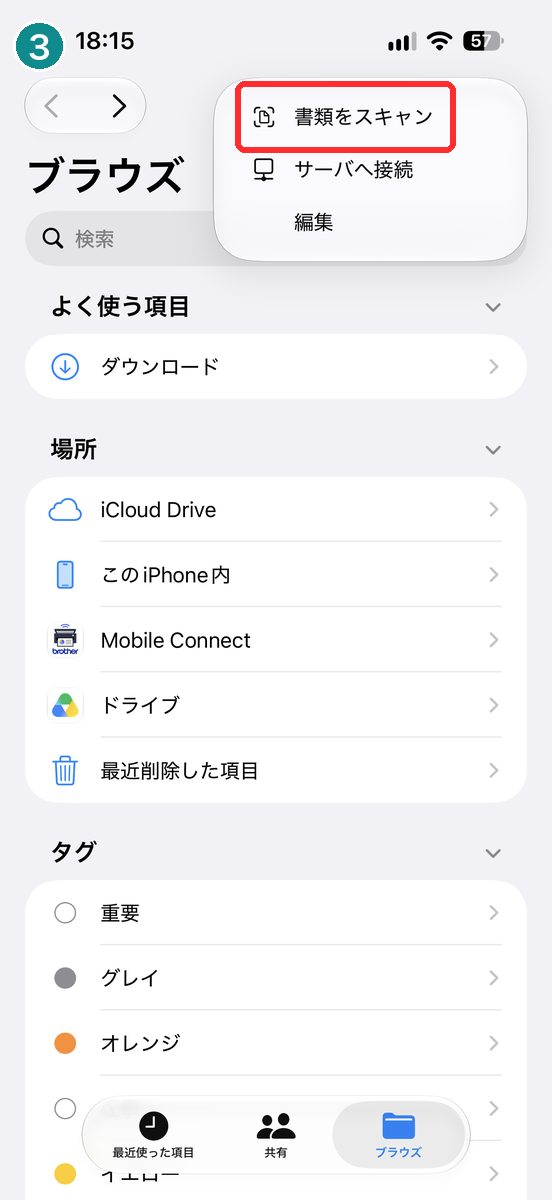This screenshot has width=552, height=1200.
Task: Switch to the 最近使った項目 tab
Action: coord(154,1135)
